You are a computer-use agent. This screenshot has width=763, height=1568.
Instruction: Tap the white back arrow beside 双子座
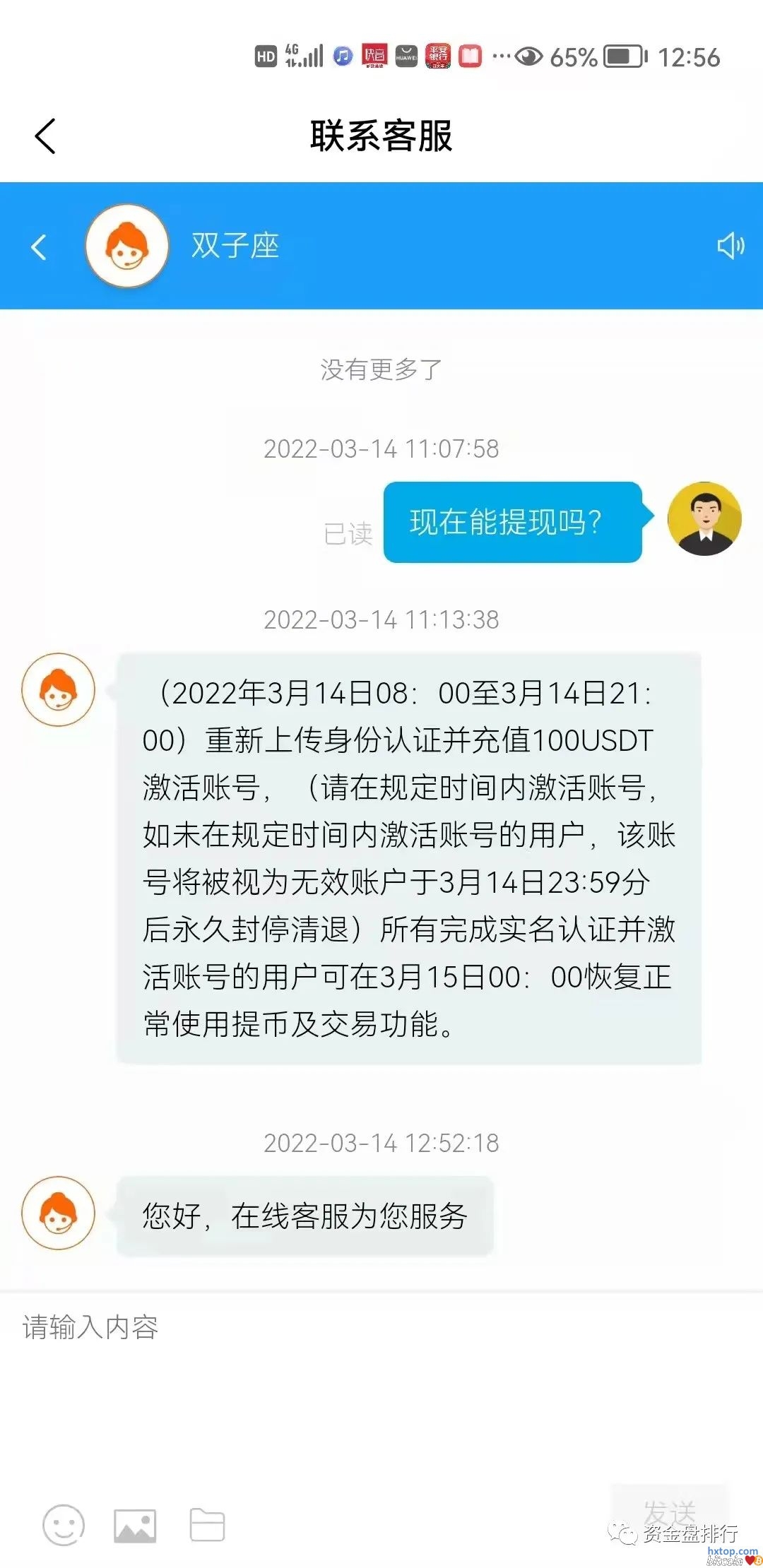tap(40, 247)
